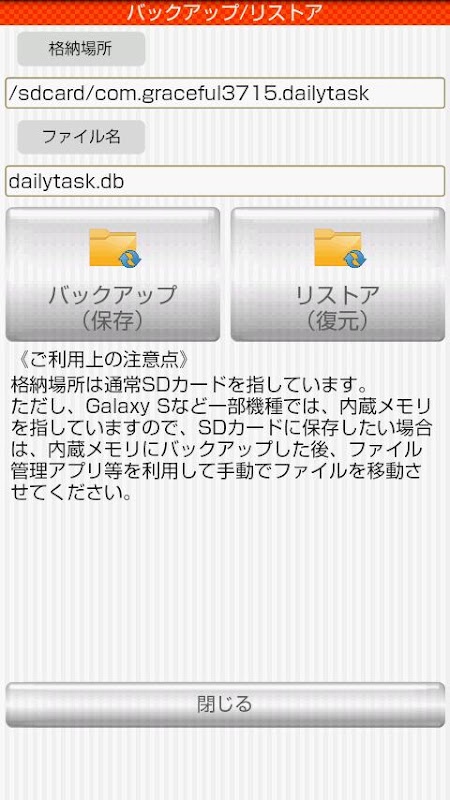Start backup with the バックアップ(保存) button
Screen dimensions: 450x800
point(113,274)
